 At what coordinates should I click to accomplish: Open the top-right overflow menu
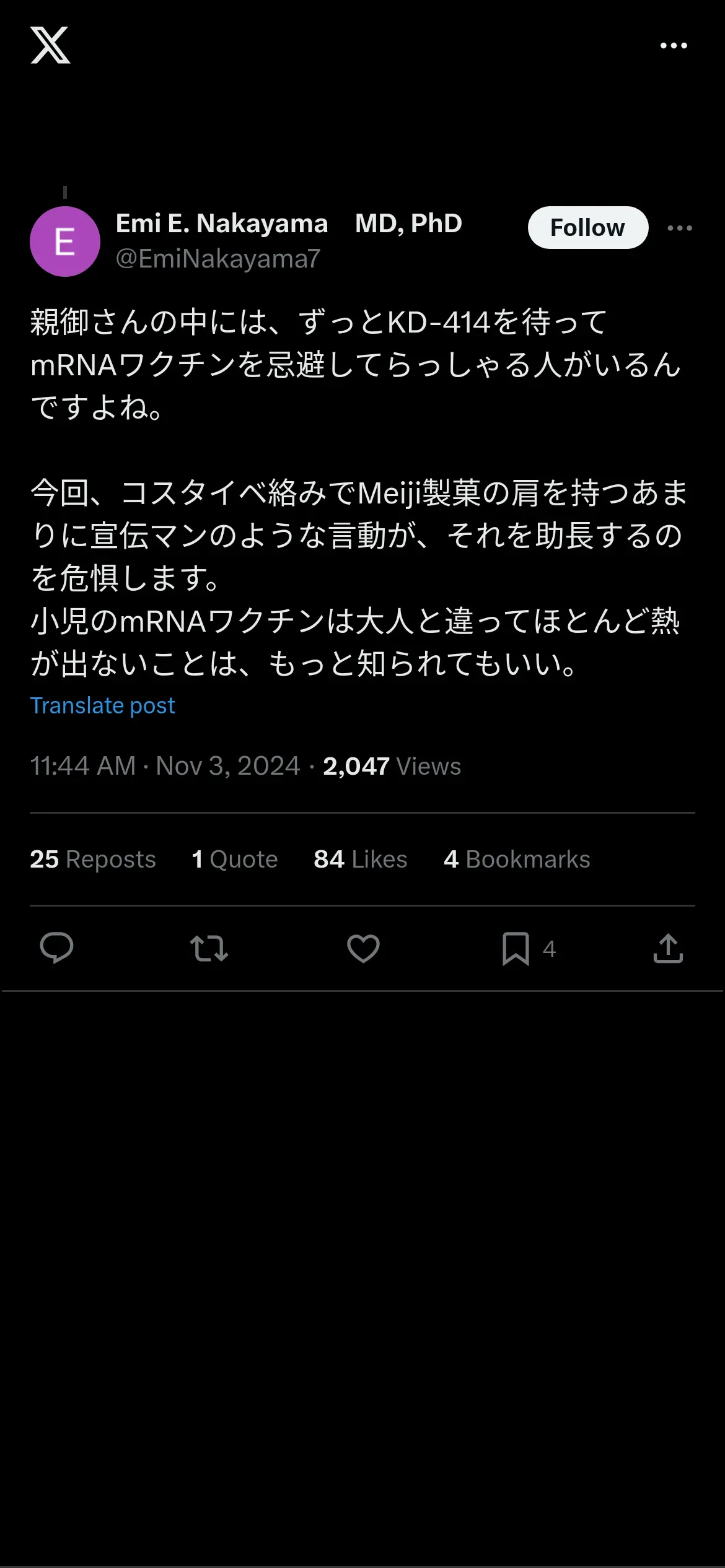674,46
